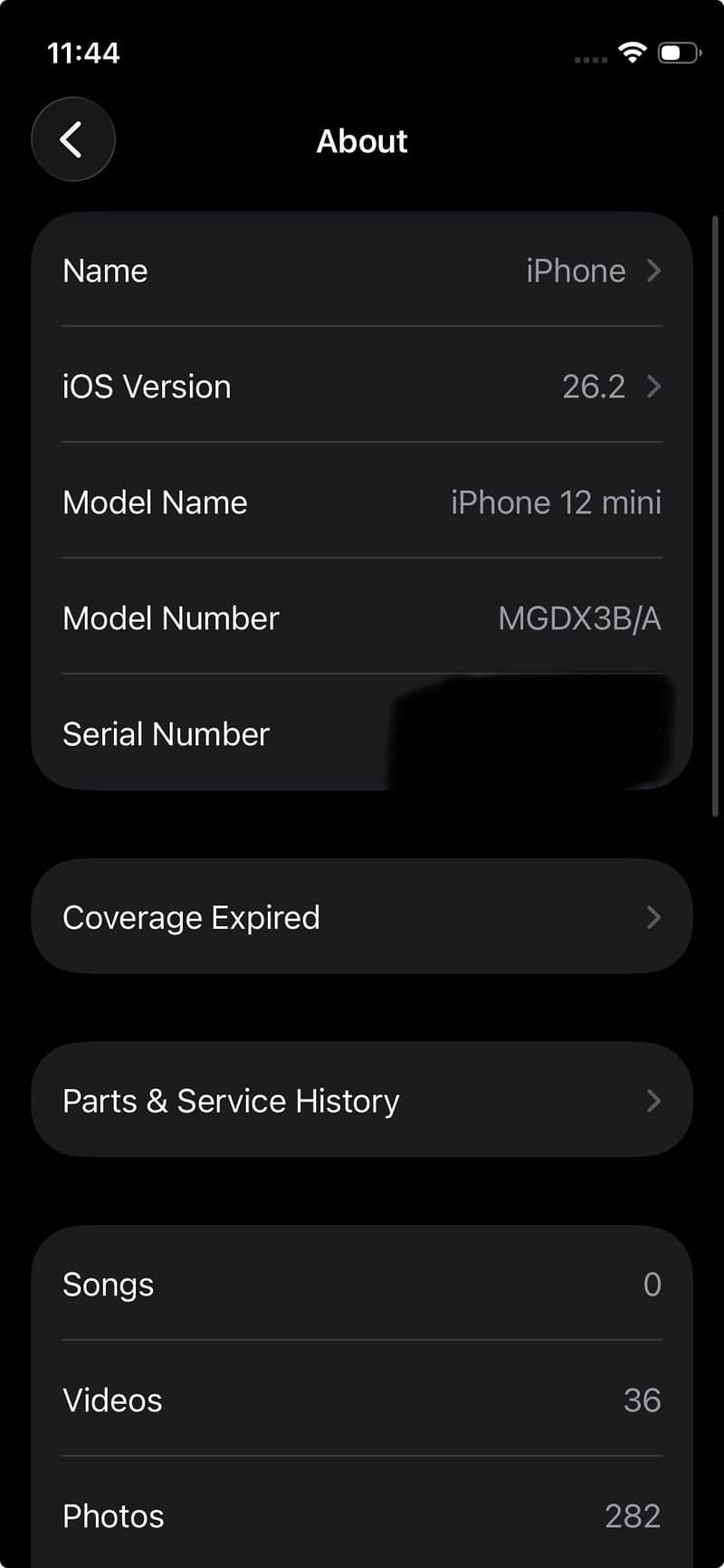This screenshot has width=724, height=1568.
Task: Tap the Wi-Fi status icon
Action: tap(632, 52)
